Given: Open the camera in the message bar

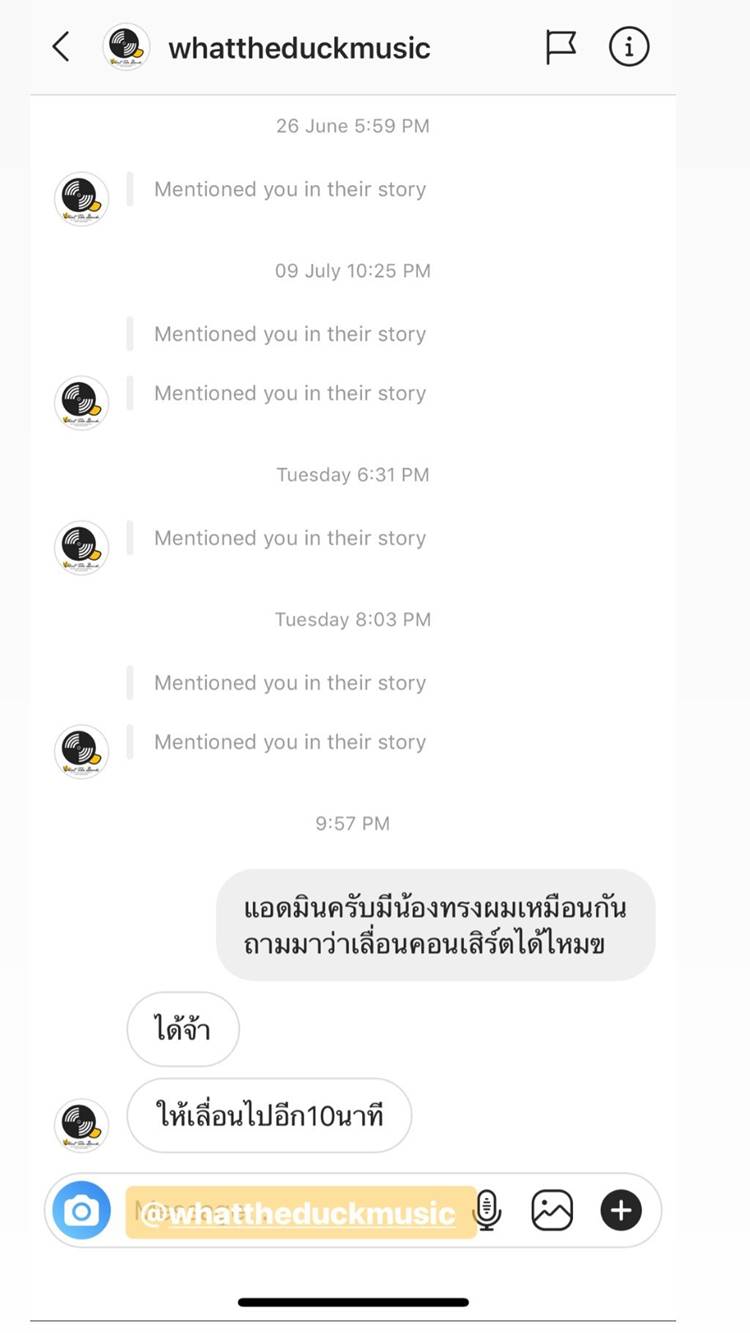Looking at the screenshot, I should [x=81, y=1211].
